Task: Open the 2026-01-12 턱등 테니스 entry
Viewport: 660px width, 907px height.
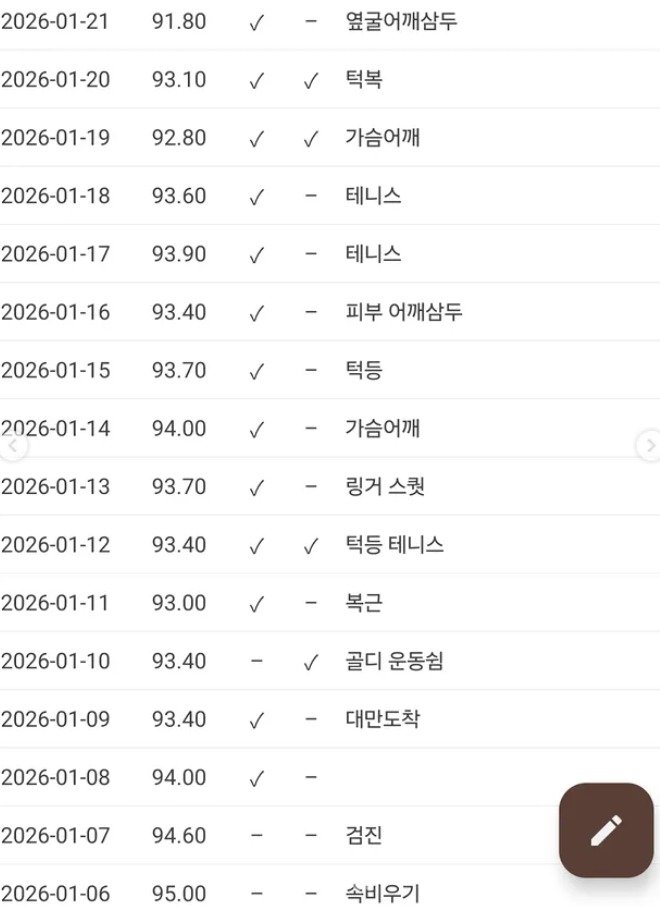Action: point(394,545)
